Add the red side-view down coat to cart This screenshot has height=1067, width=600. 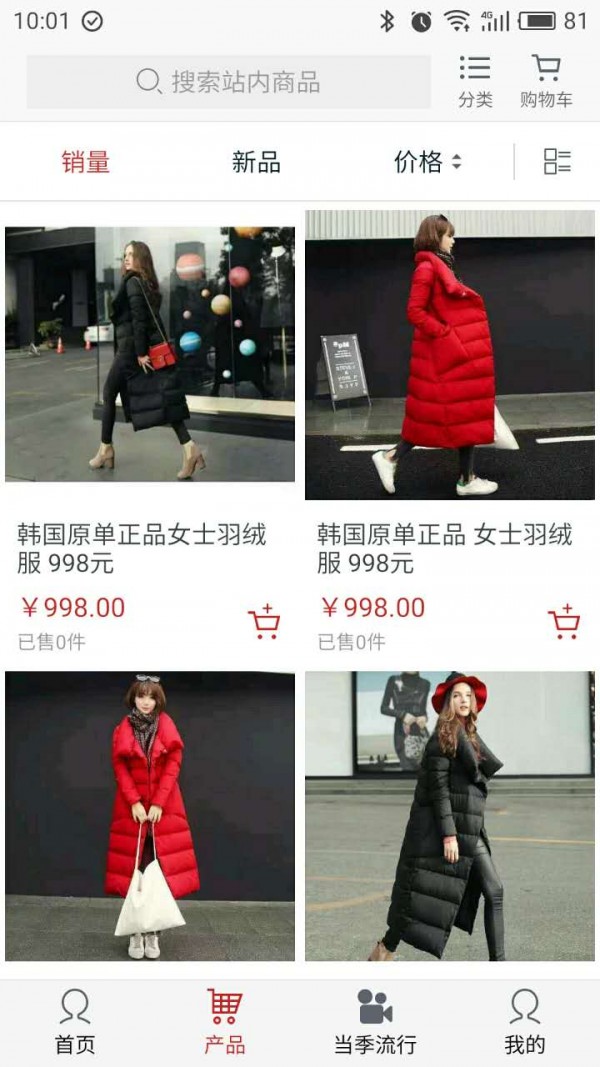click(564, 622)
